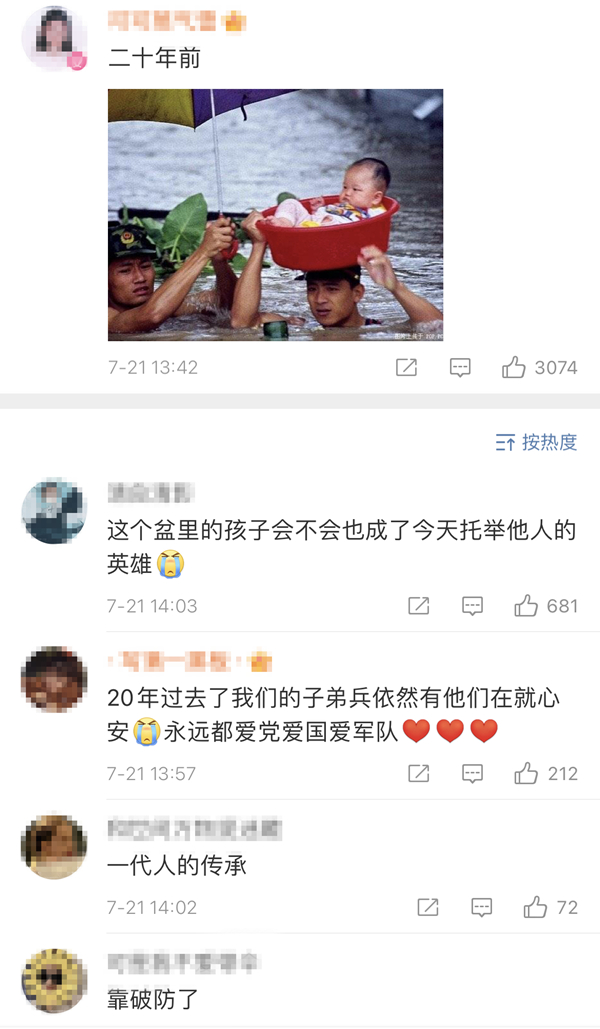The width and height of the screenshot is (600, 1029).
Task: Repost the comment about 盆里的孩子
Action: (x=419, y=606)
